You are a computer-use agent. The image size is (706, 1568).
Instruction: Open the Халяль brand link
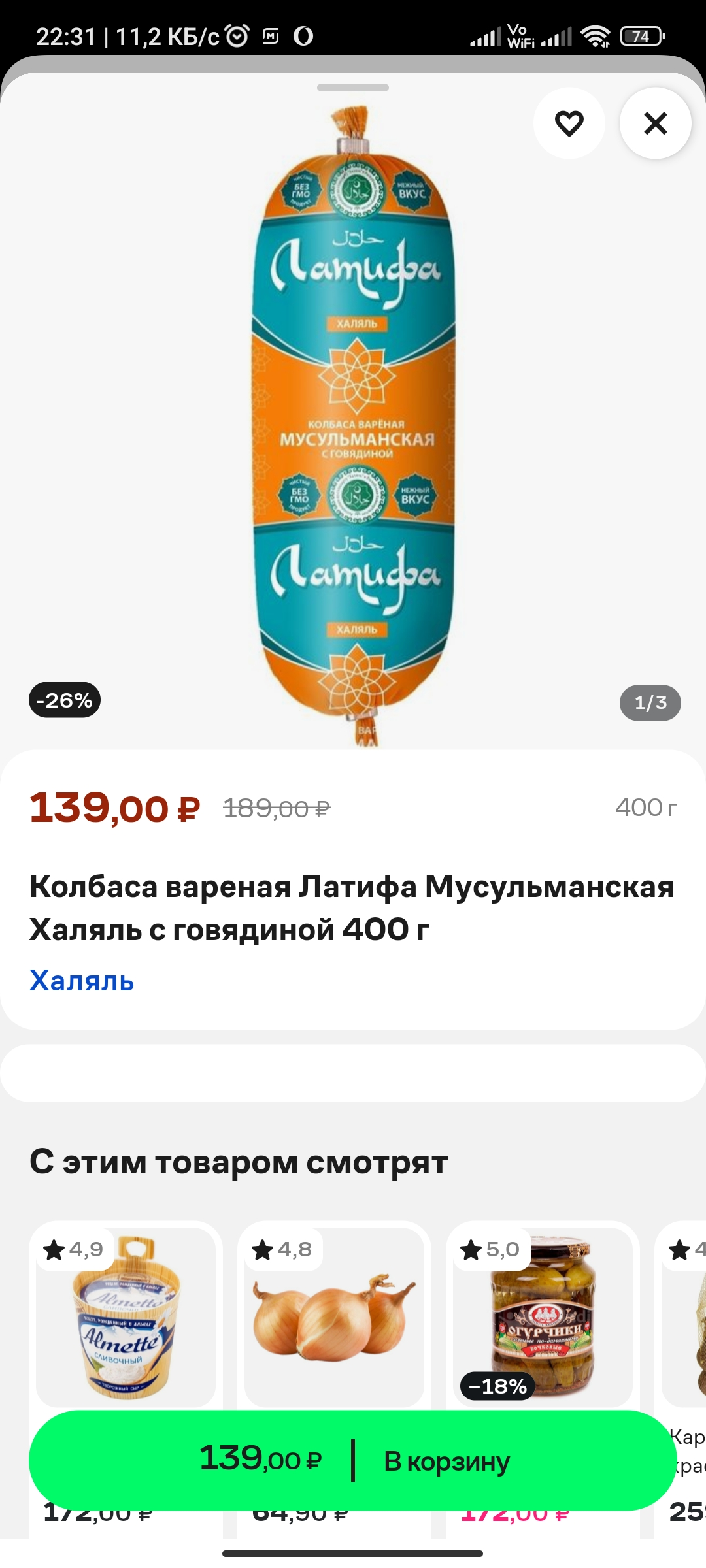pyautogui.click(x=82, y=981)
